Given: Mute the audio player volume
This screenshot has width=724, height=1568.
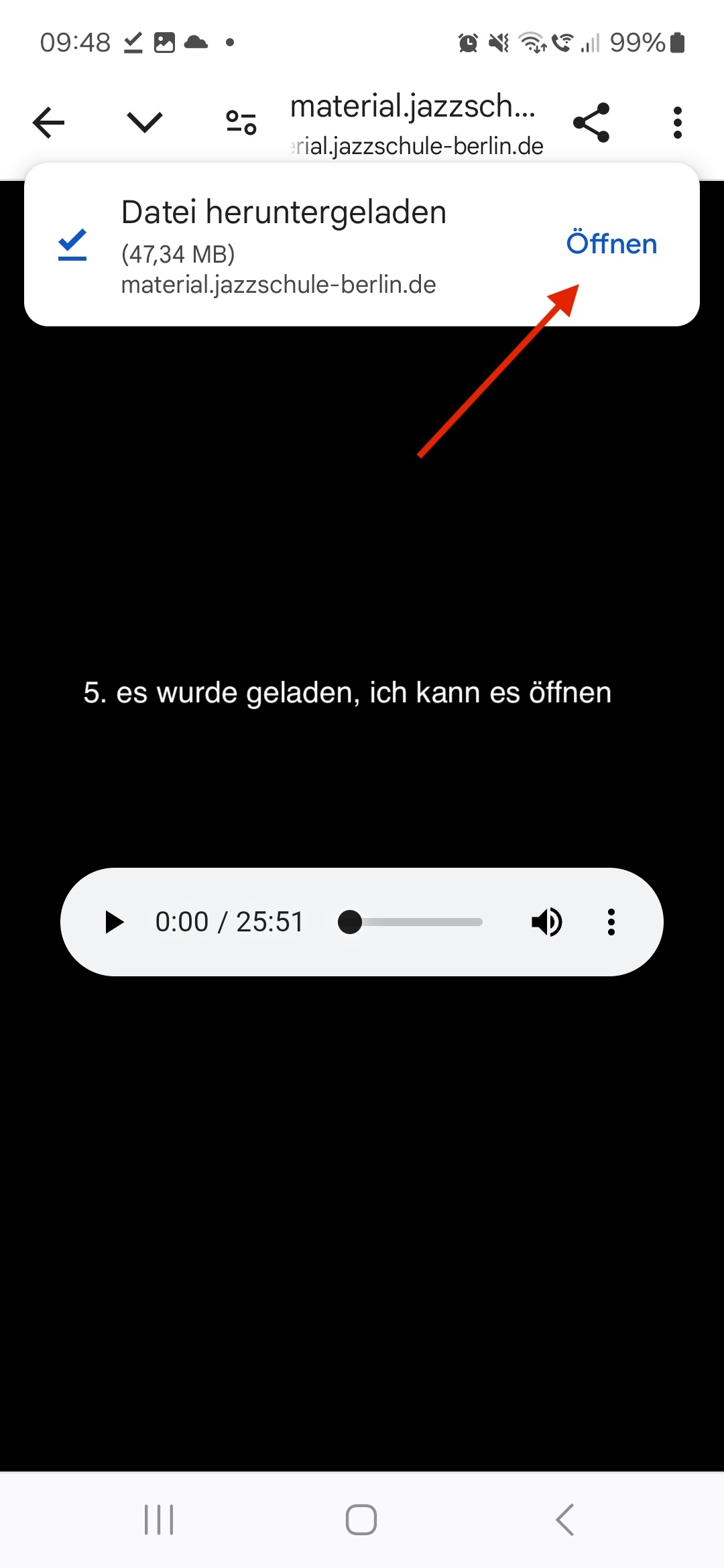Looking at the screenshot, I should 546,922.
